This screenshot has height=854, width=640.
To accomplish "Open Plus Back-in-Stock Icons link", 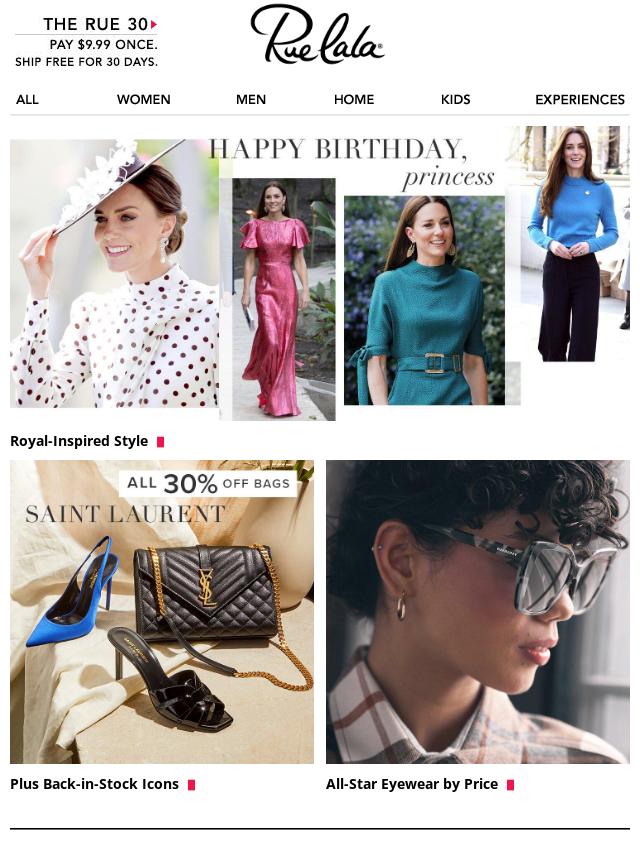I will 95,784.
